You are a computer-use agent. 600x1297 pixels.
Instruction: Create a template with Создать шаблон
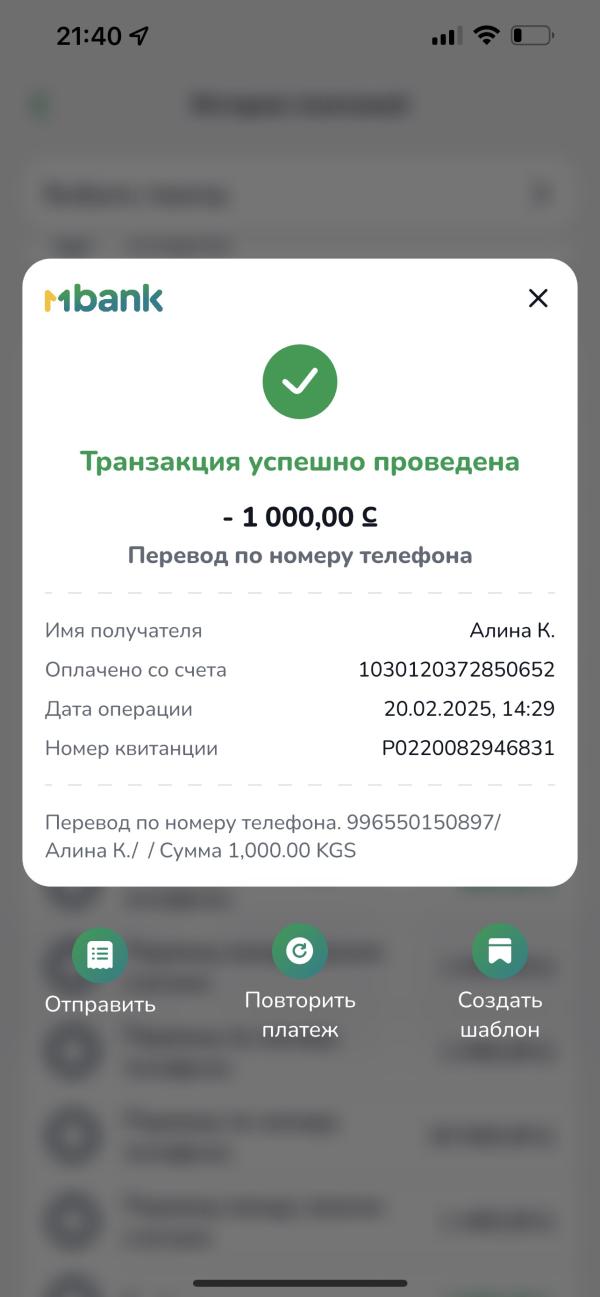(500, 951)
